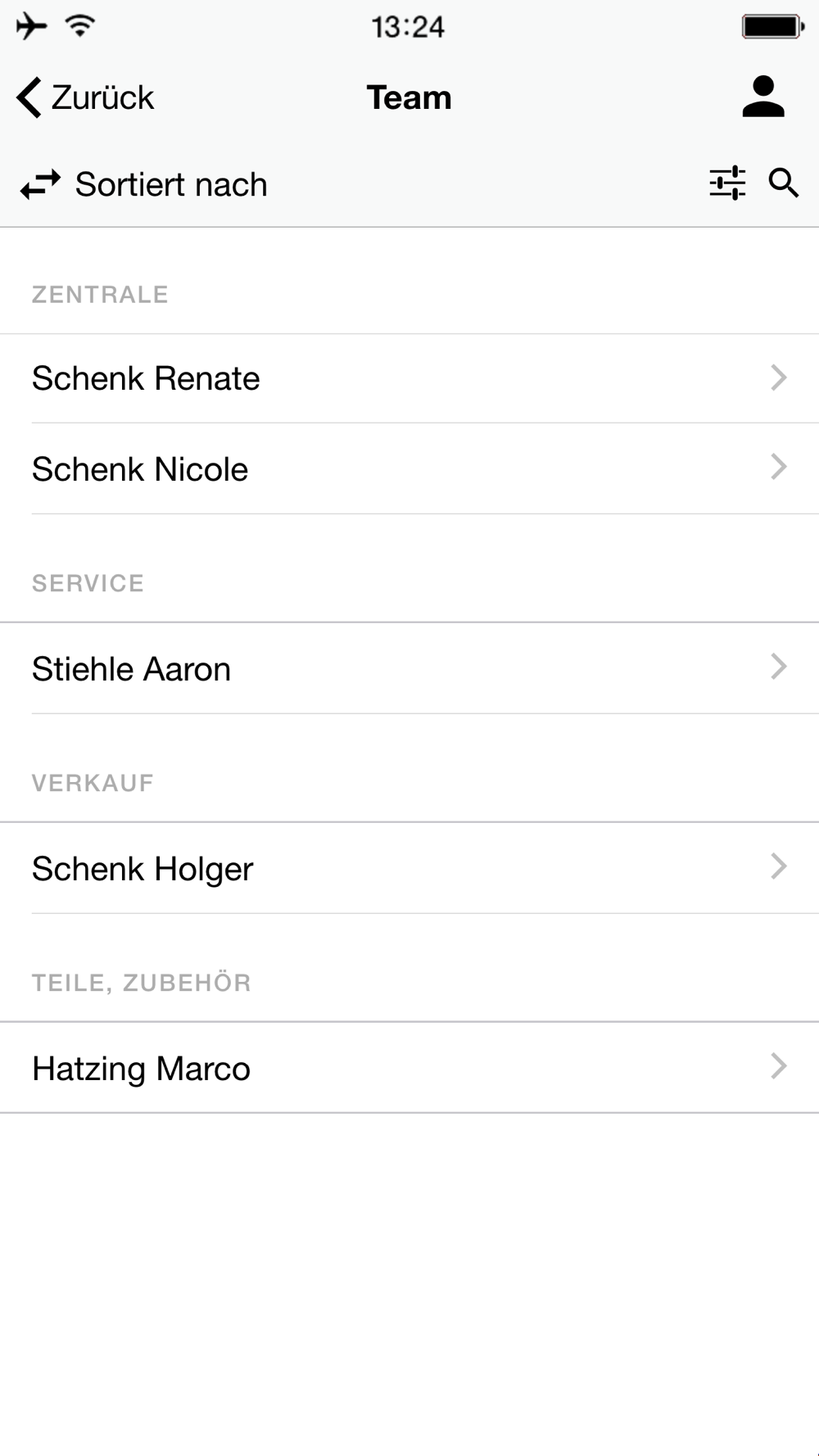Open the profile person icon
Screen dimensions: 819x1456
coord(763,97)
